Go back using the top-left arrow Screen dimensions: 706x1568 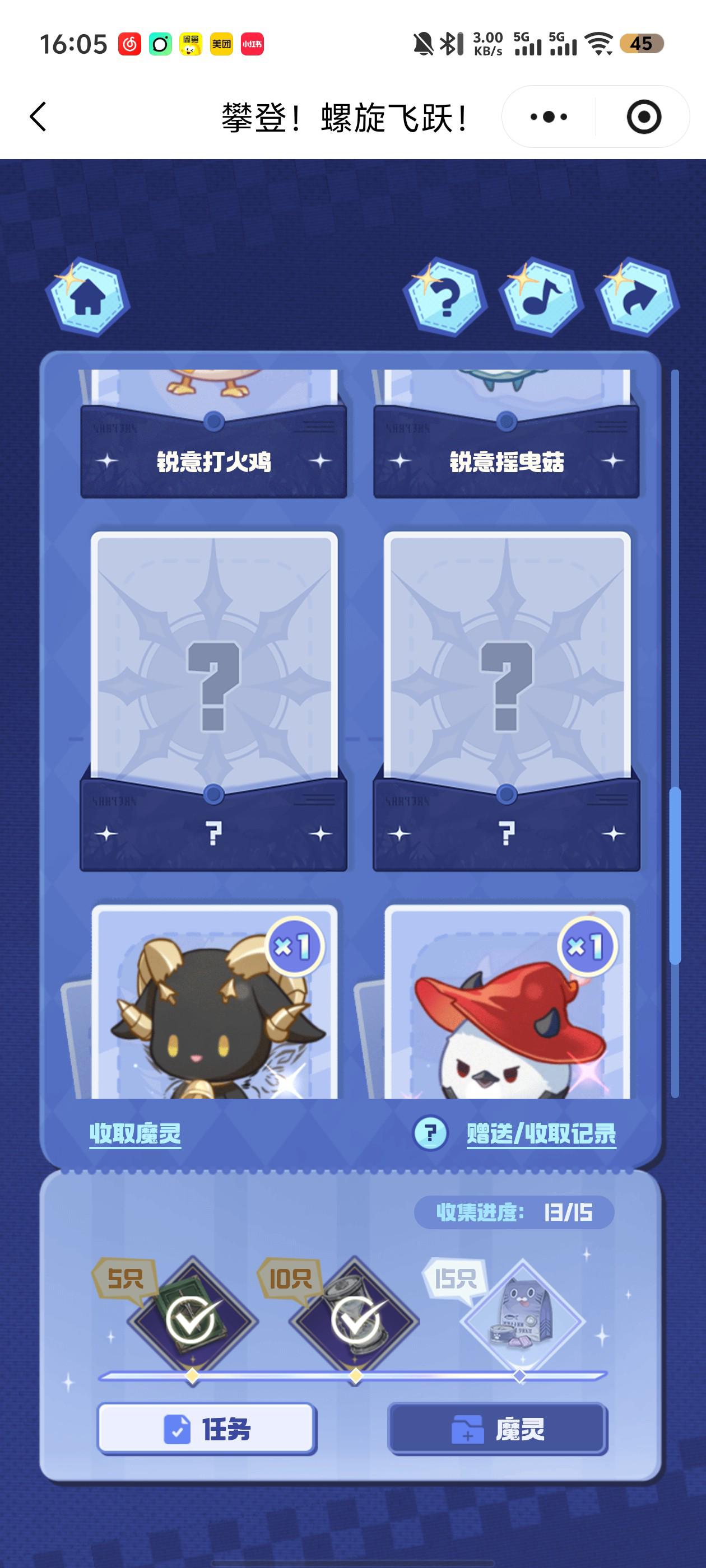point(38,116)
